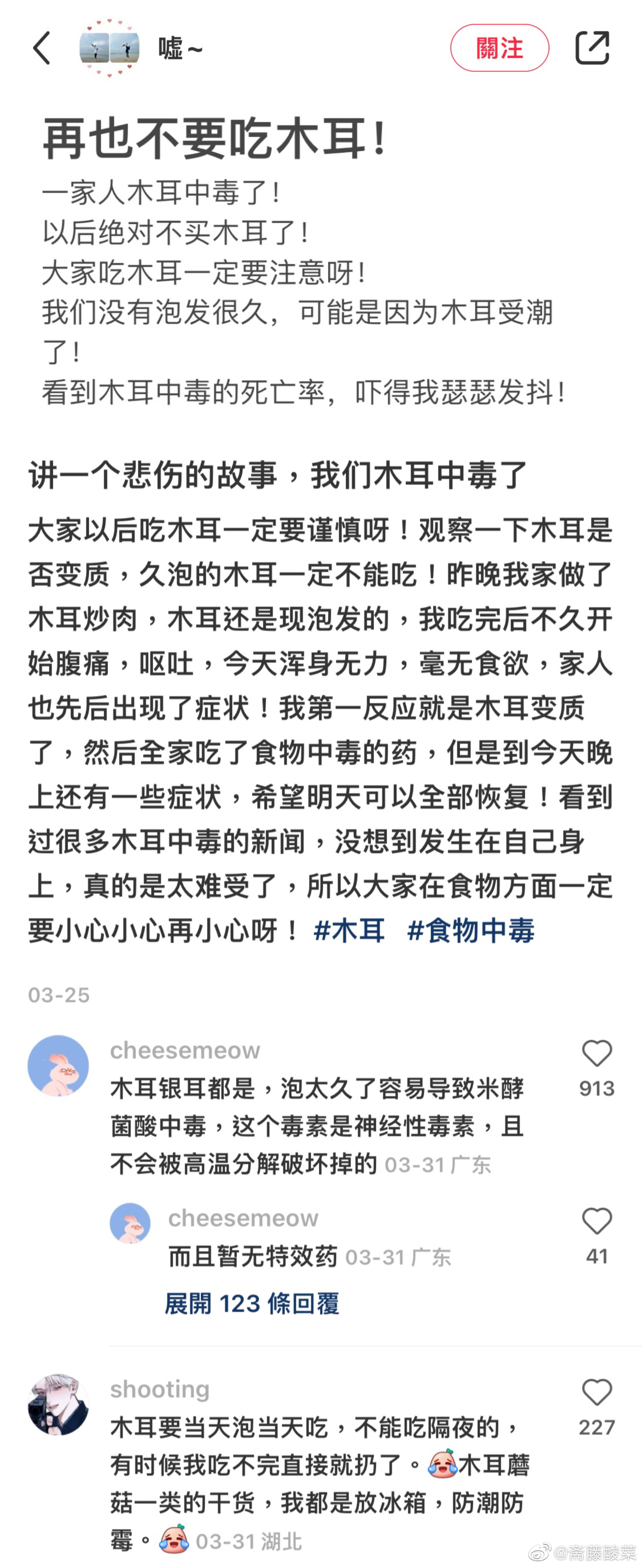
Task: Open the author 嘘~ profile avatar
Action: click(109, 48)
